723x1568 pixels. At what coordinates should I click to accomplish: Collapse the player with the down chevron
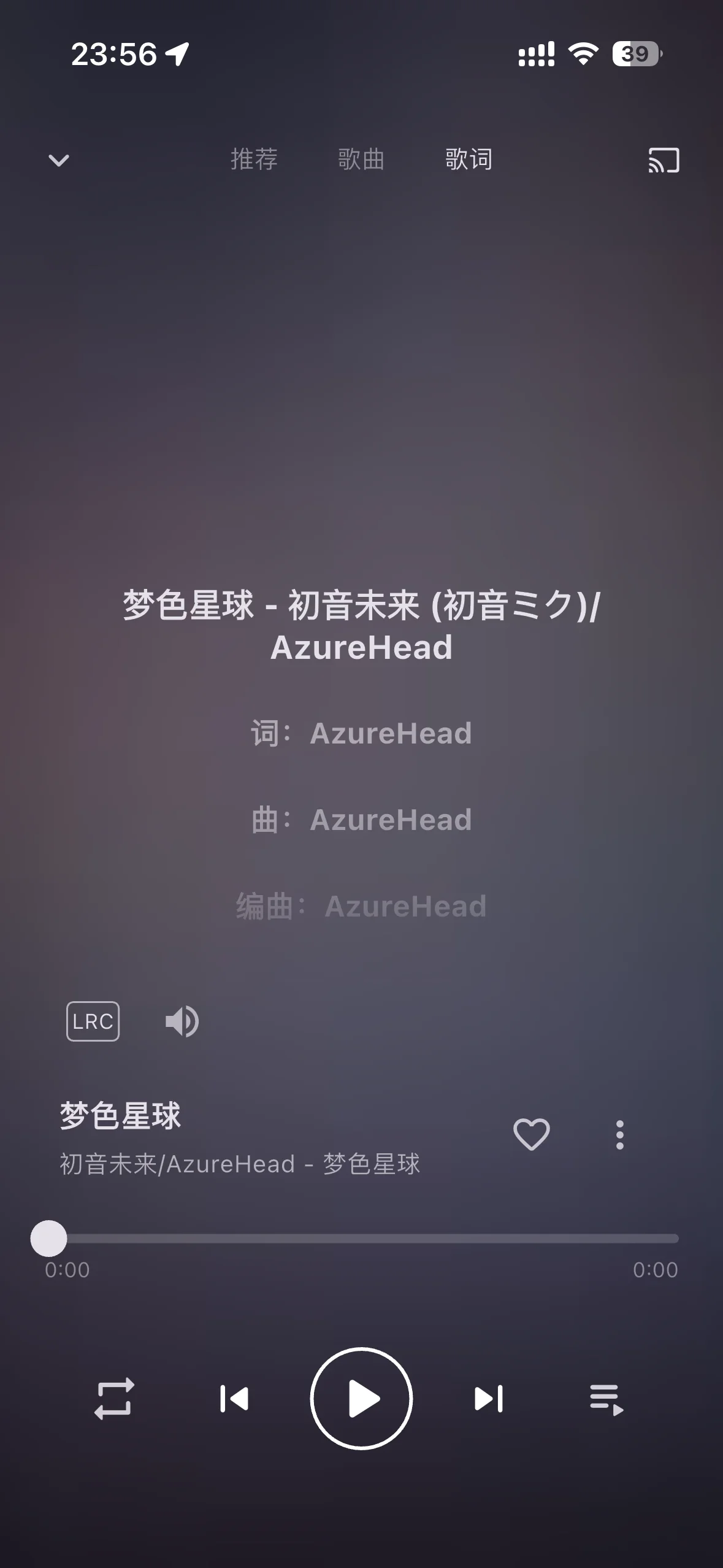[x=59, y=161]
